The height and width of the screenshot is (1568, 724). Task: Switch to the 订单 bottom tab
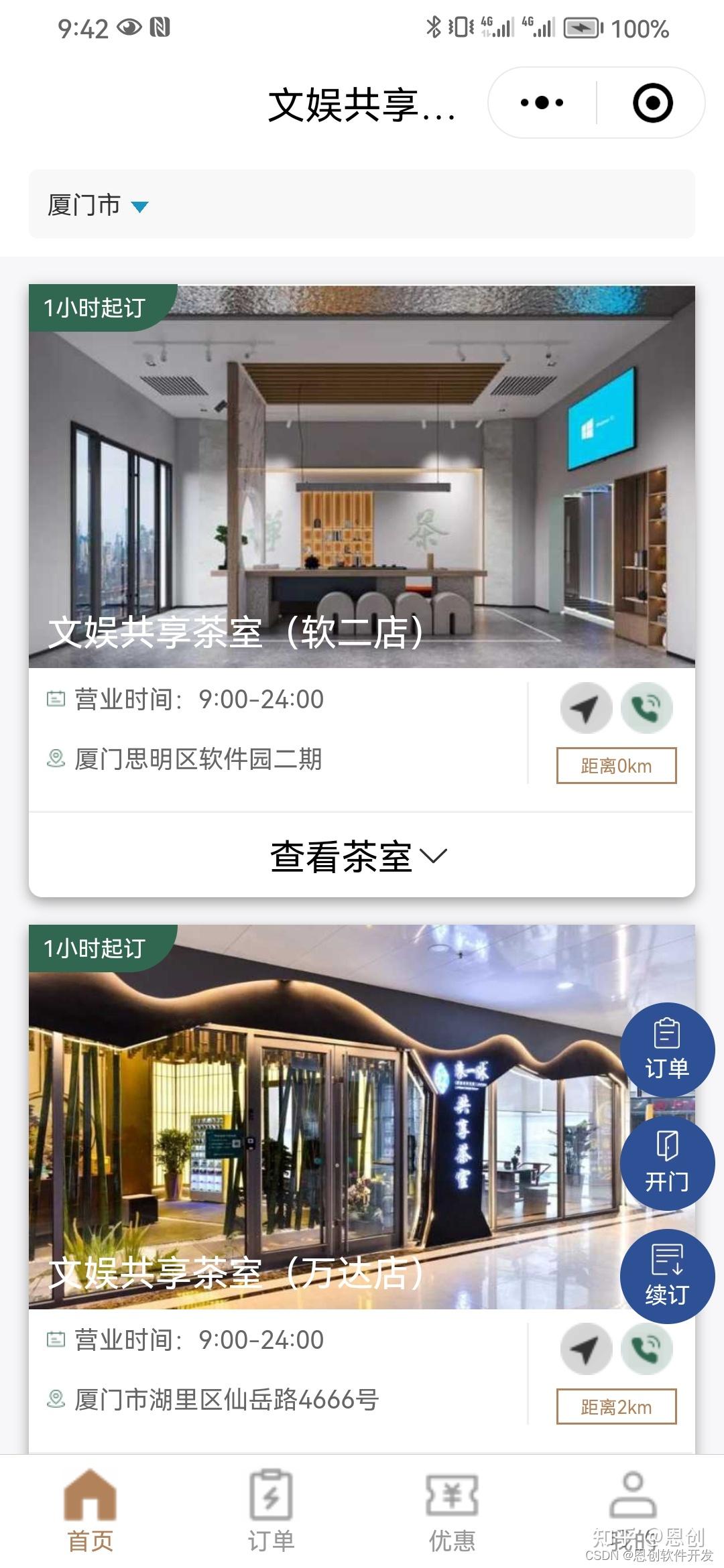pos(271,1512)
